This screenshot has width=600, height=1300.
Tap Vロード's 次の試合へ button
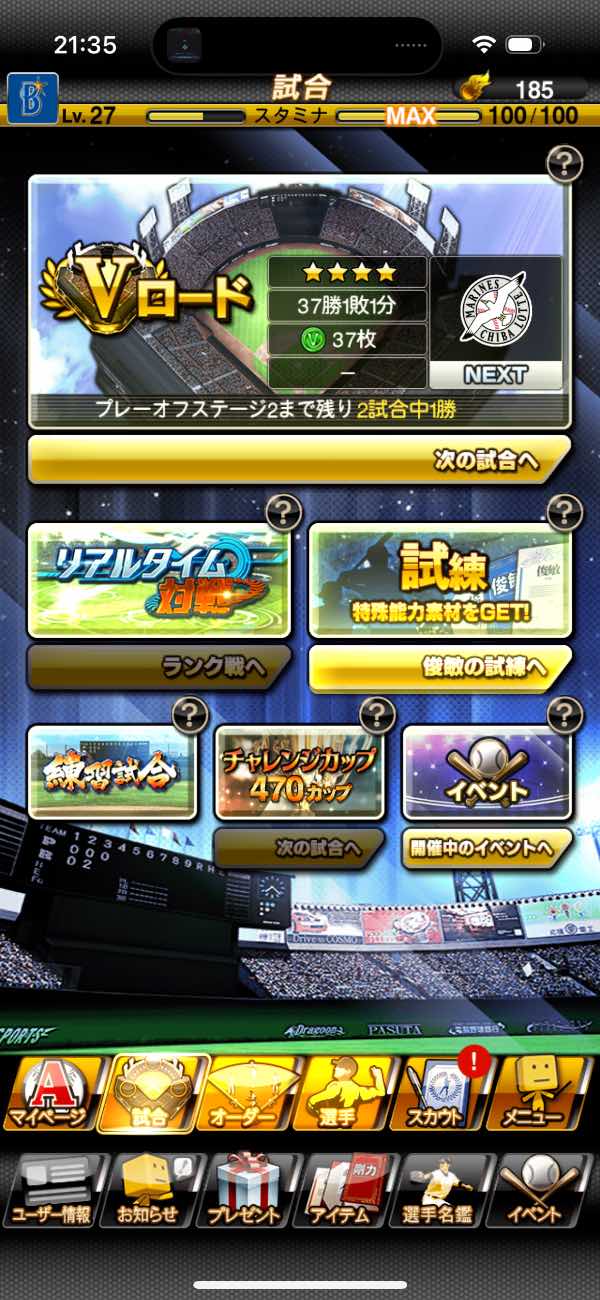tap(300, 461)
